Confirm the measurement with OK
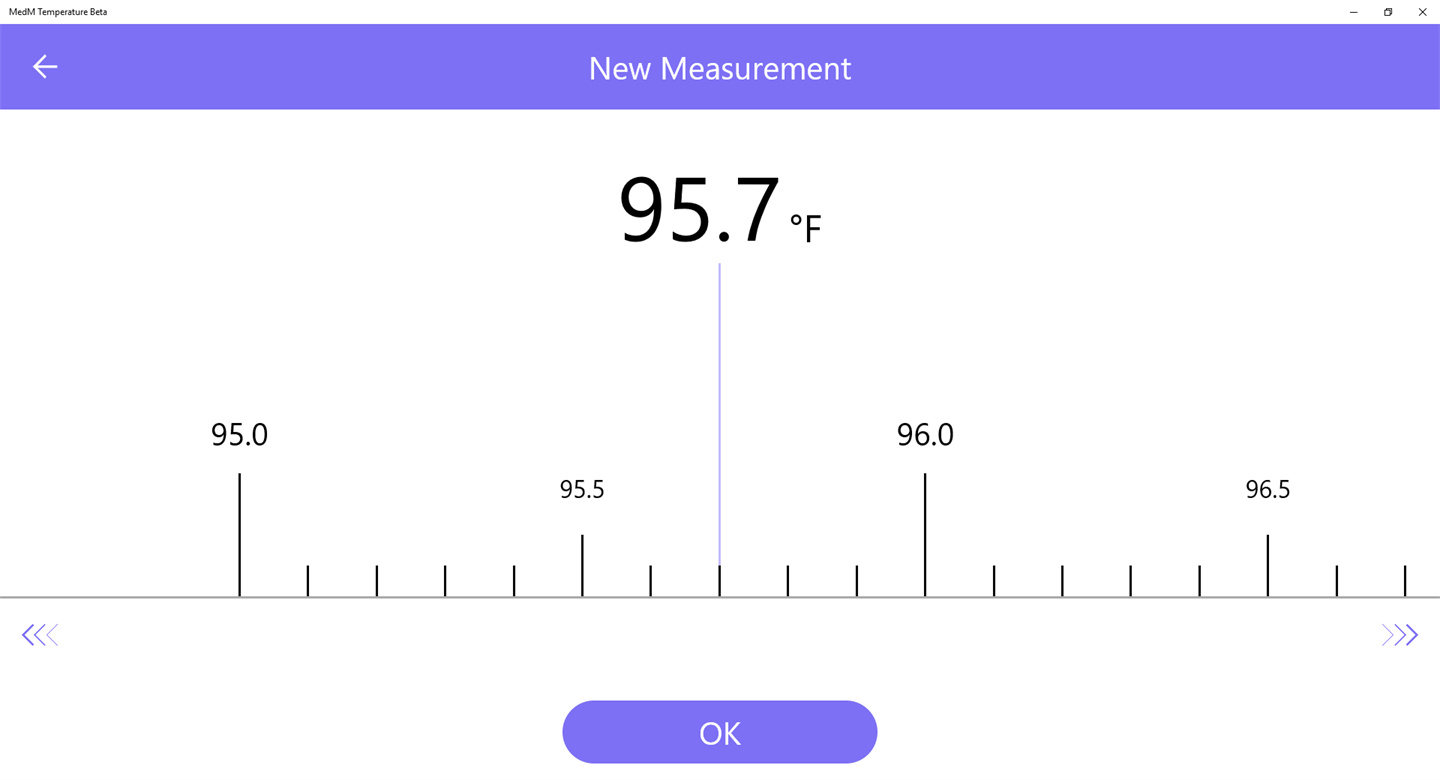 (x=719, y=733)
